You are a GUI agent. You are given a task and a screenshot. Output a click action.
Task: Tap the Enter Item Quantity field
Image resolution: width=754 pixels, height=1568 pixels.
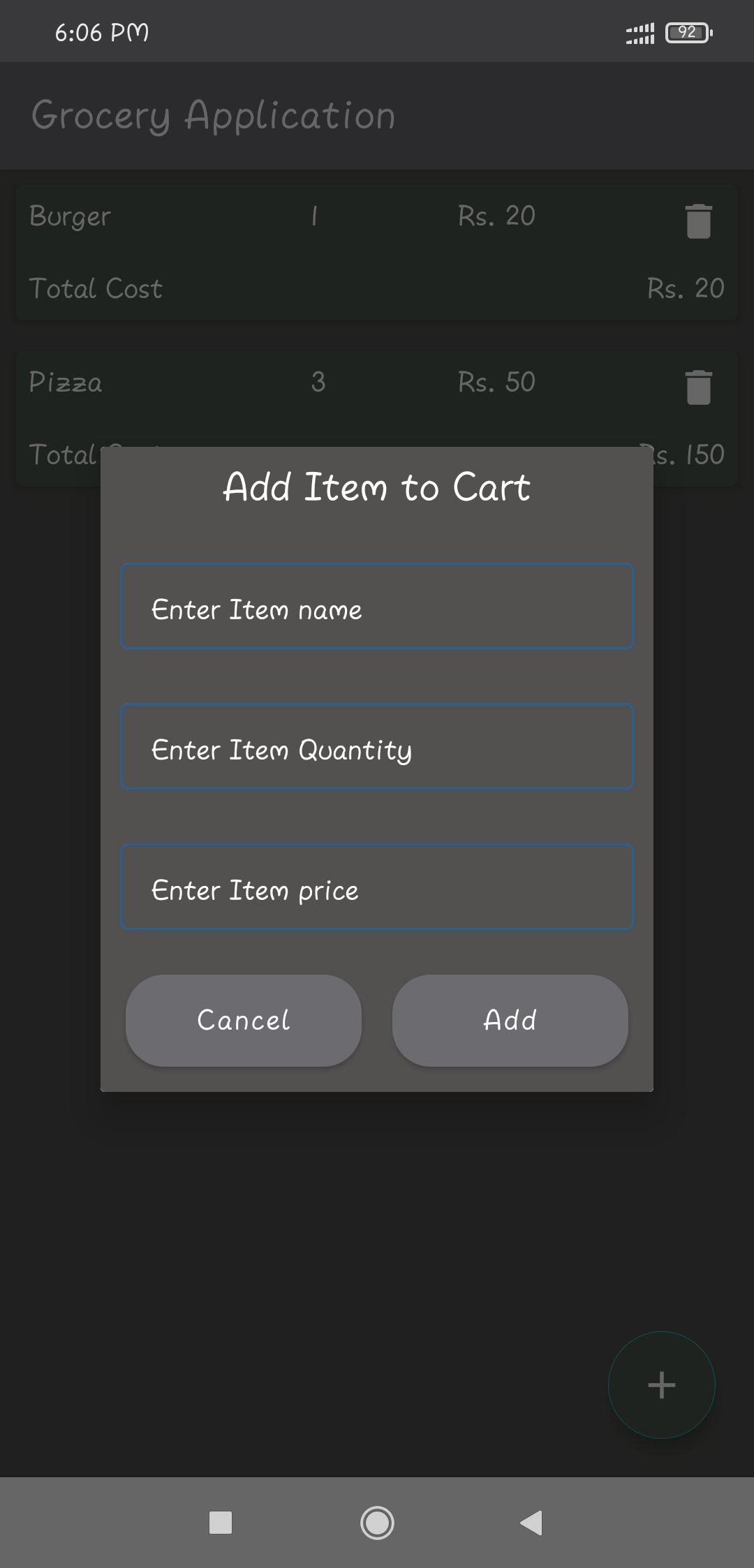tap(377, 747)
